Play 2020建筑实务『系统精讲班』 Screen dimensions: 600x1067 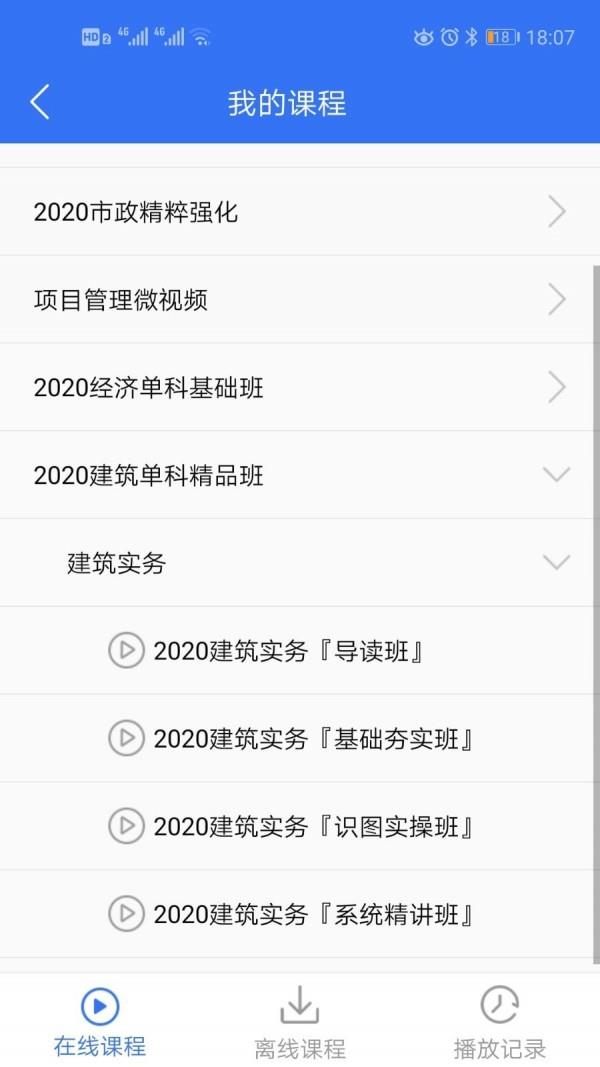300,914
